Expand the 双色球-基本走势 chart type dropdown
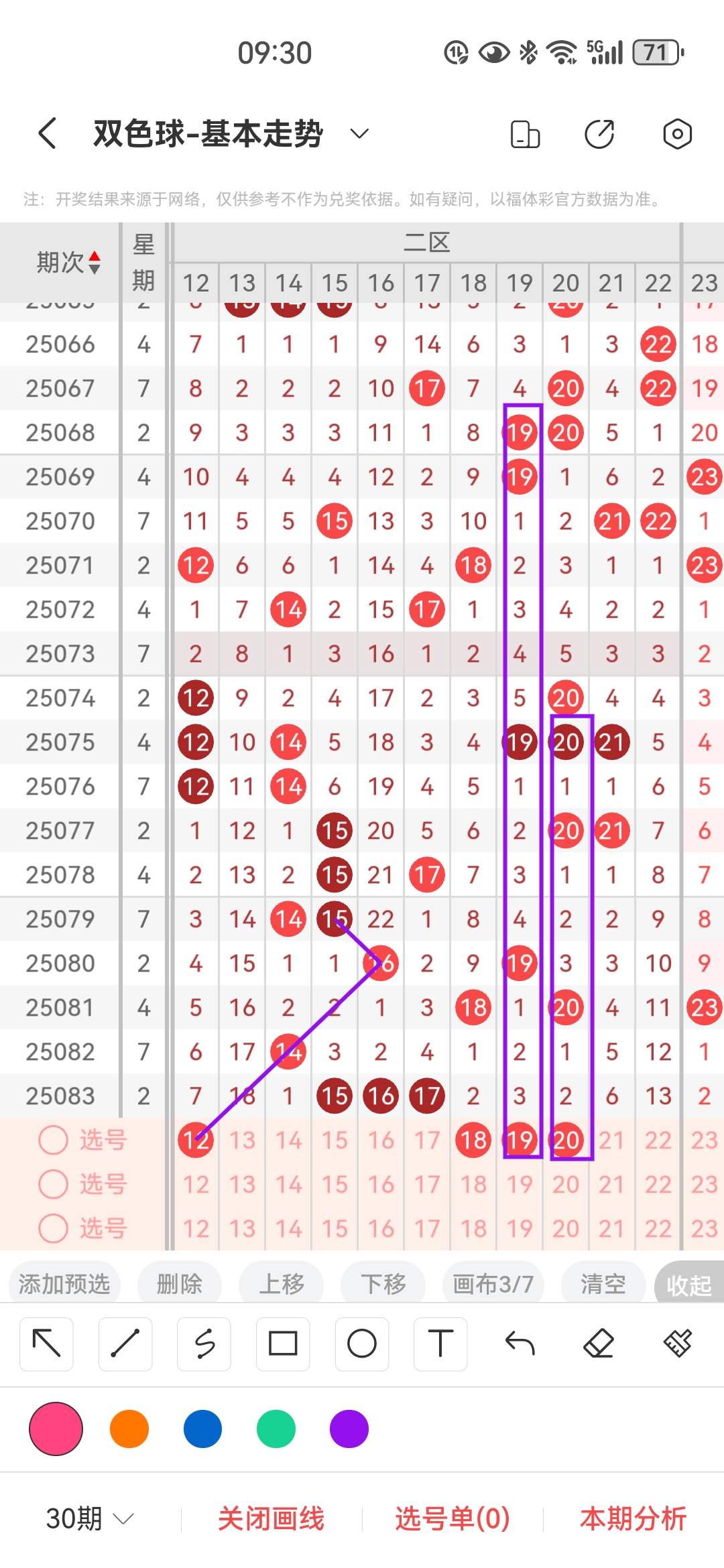724x1568 pixels. pyautogui.click(x=359, y=133)
